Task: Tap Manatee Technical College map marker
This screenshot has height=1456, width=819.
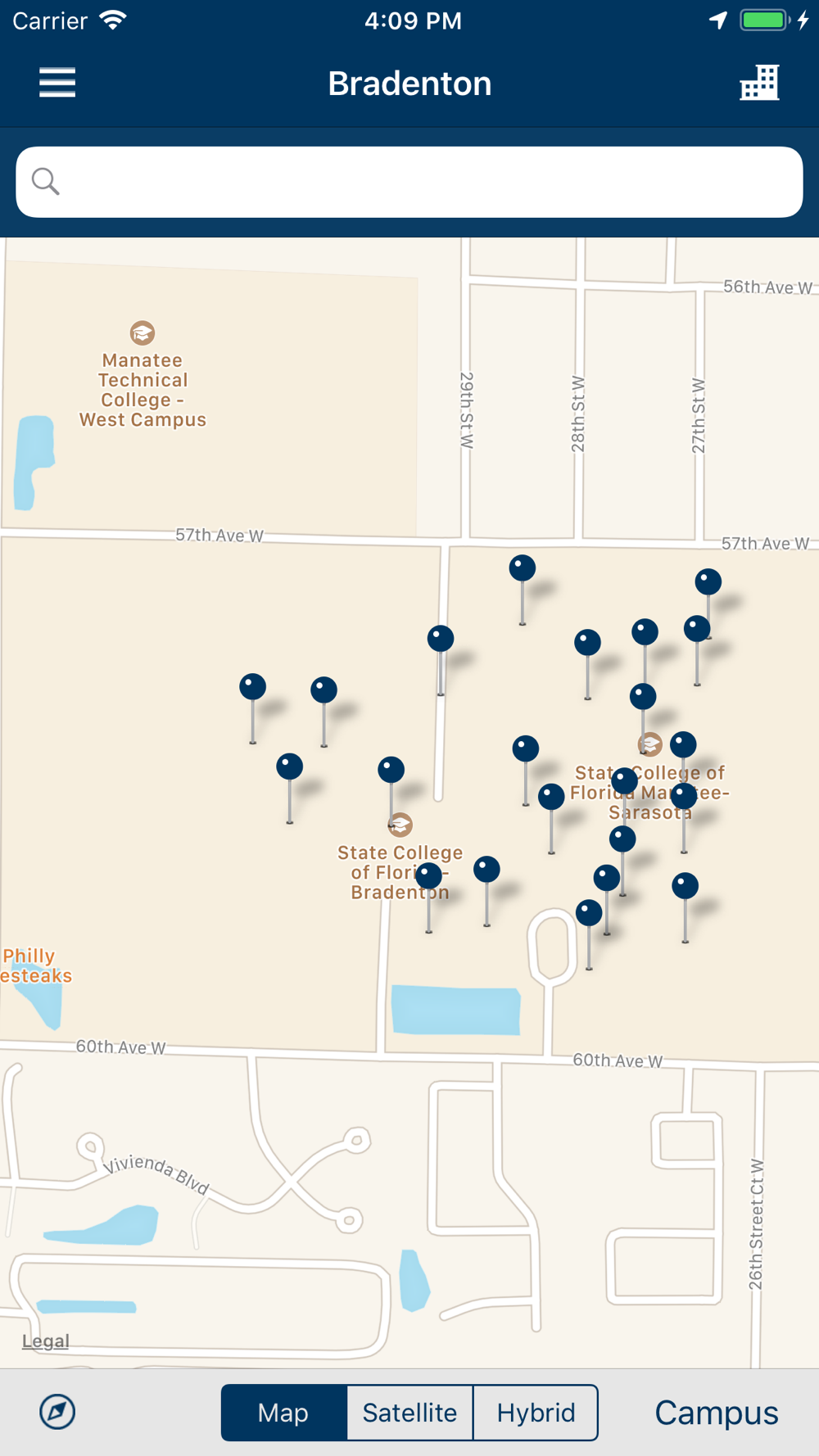Action: (143, 333)
